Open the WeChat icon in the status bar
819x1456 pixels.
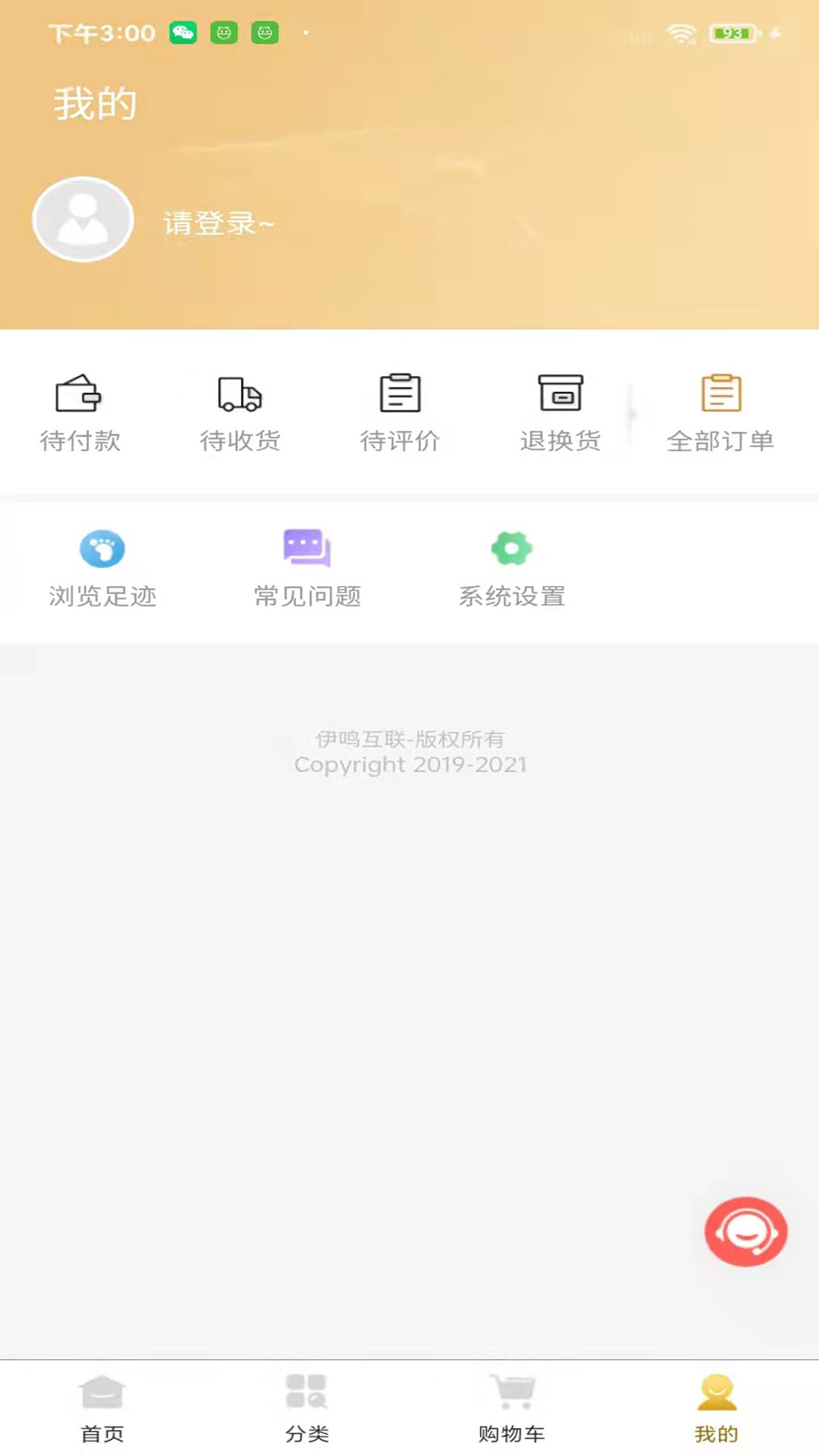tap(182, 33)
